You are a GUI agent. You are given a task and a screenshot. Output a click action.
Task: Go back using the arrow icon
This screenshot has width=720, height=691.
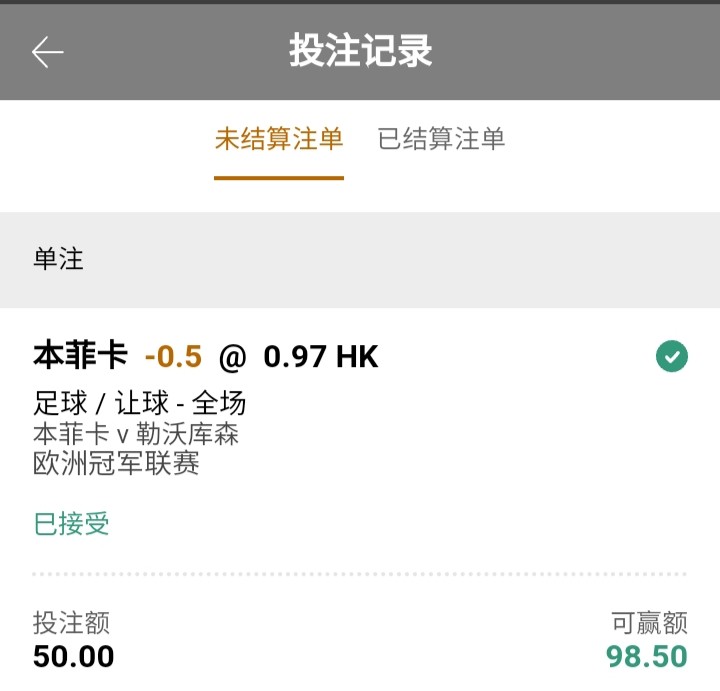47,52
